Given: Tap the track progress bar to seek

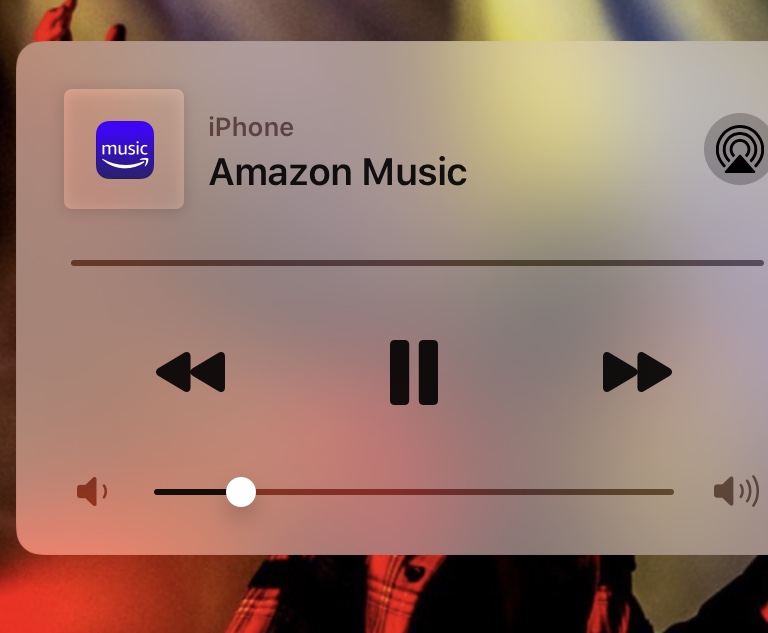Looking at the screenshot, I should [x=417, y=263].
